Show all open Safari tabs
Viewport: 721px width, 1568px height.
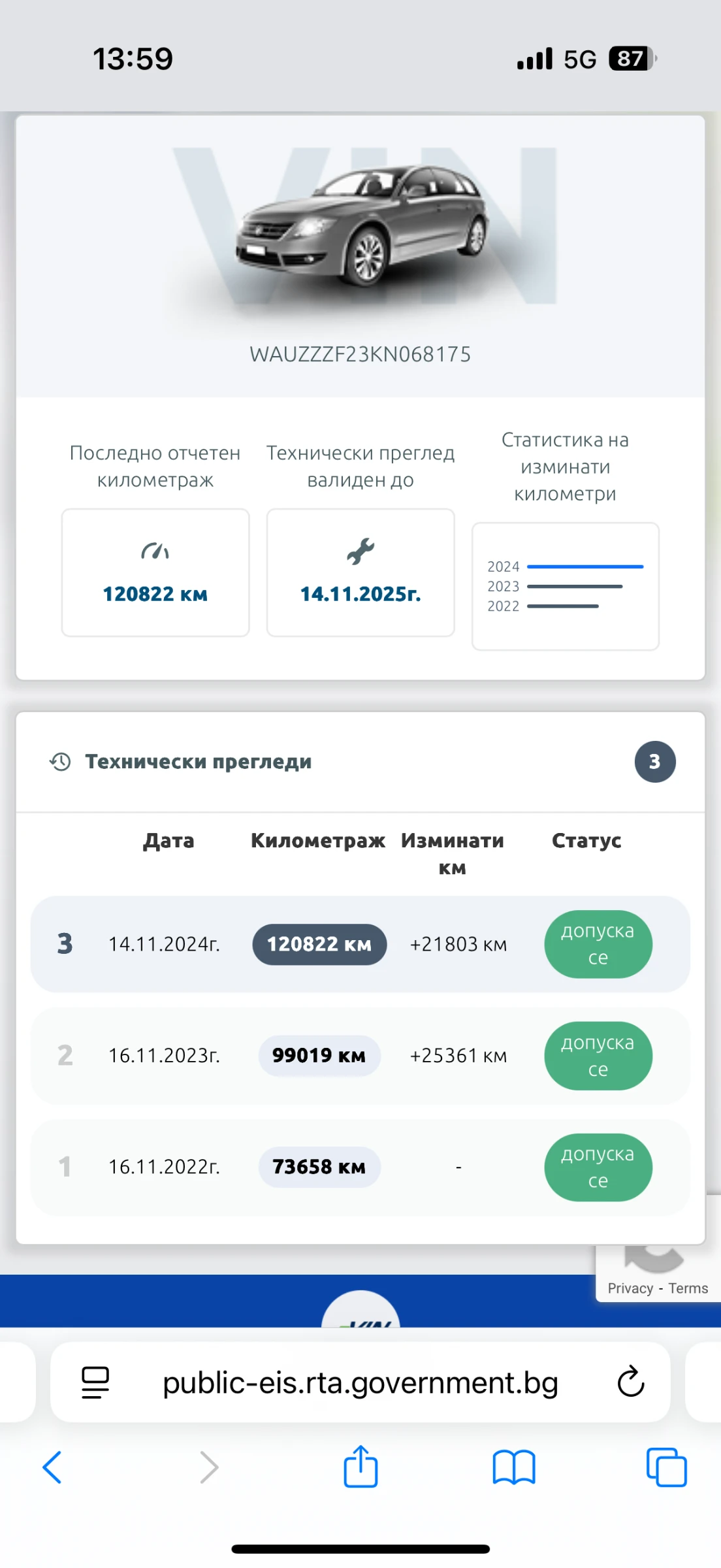[x=666, y=1467]
